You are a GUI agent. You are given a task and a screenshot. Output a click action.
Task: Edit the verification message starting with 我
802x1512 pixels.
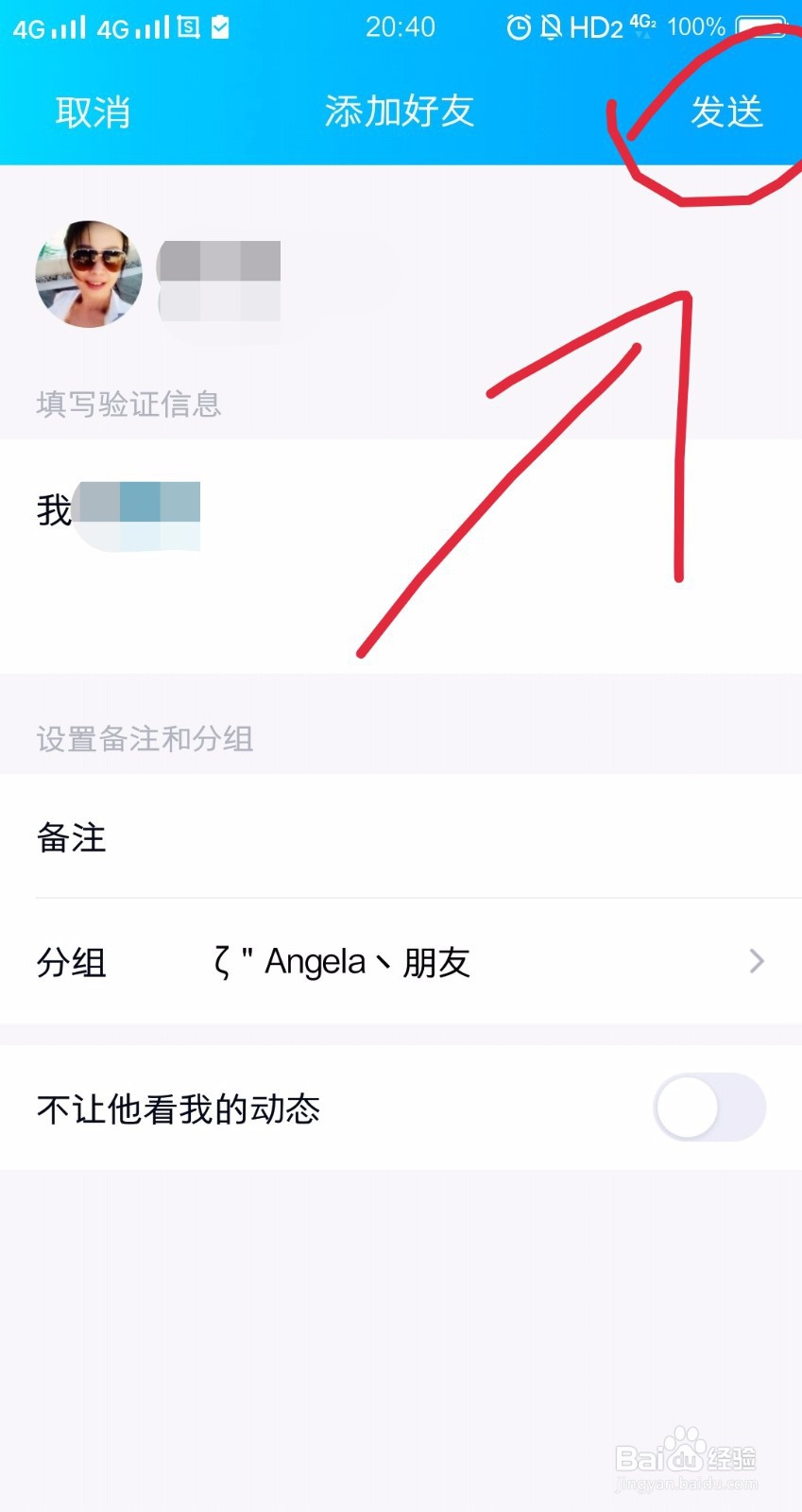click(142, 510)
